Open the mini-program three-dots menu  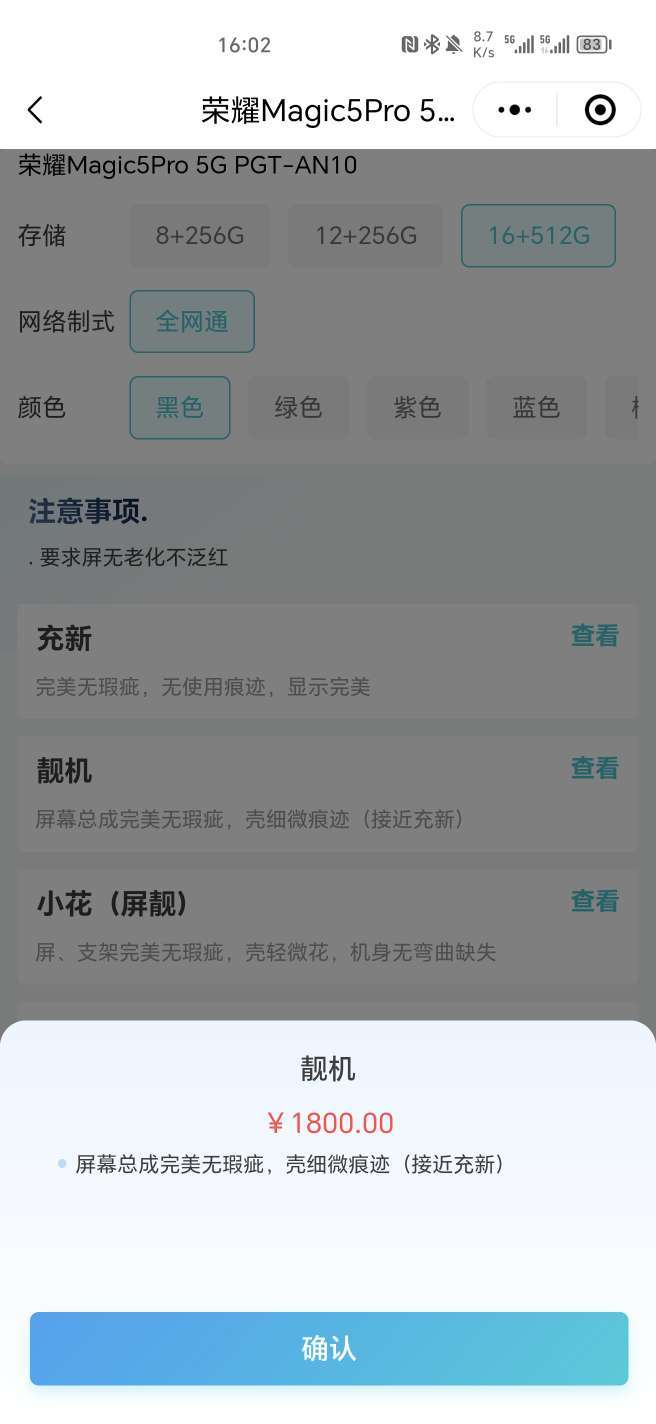[x=515, y=110]
